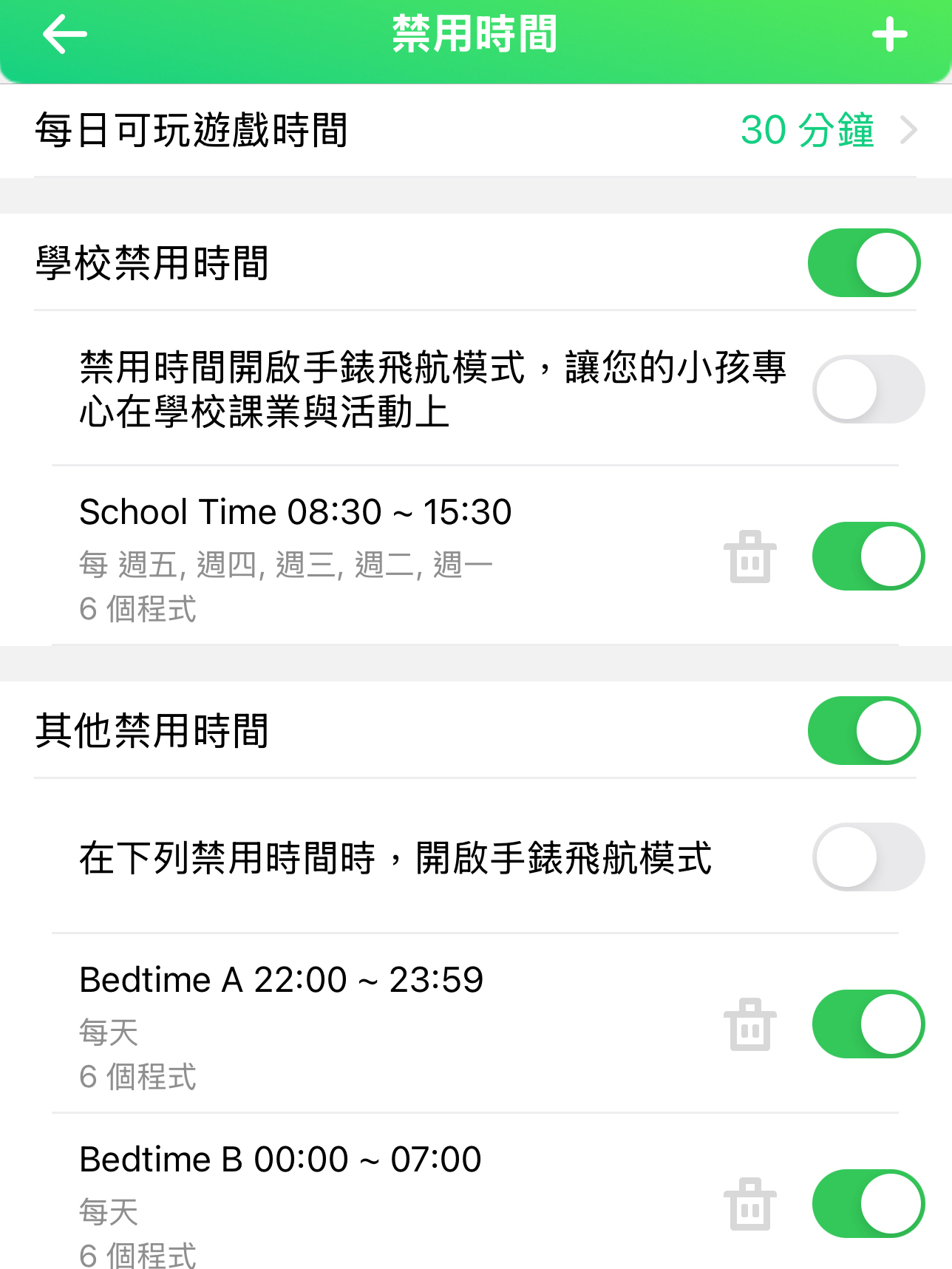The height and width of the screenshot is (1269, 952).
Task: Delete the School Time schedule
Action: [x=749, y=557]
